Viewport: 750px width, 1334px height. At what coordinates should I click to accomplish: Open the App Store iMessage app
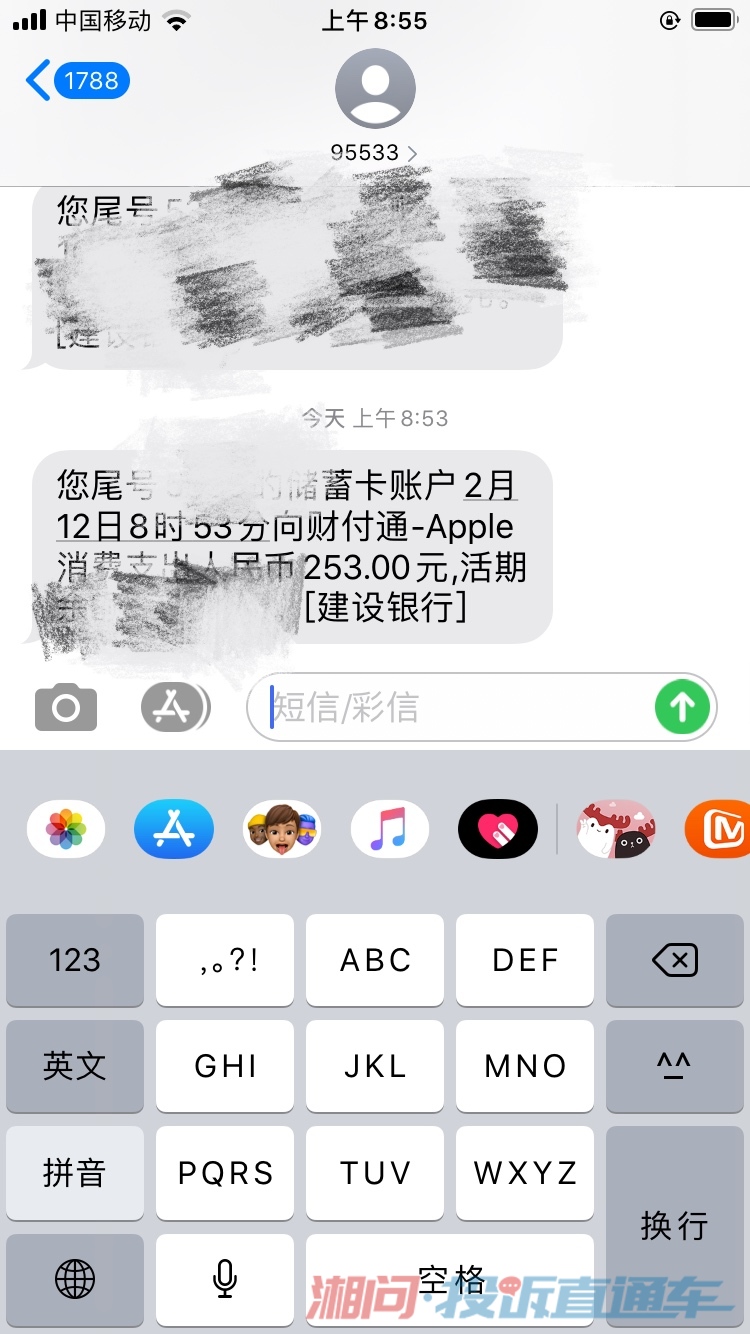(x=174, y=829)
